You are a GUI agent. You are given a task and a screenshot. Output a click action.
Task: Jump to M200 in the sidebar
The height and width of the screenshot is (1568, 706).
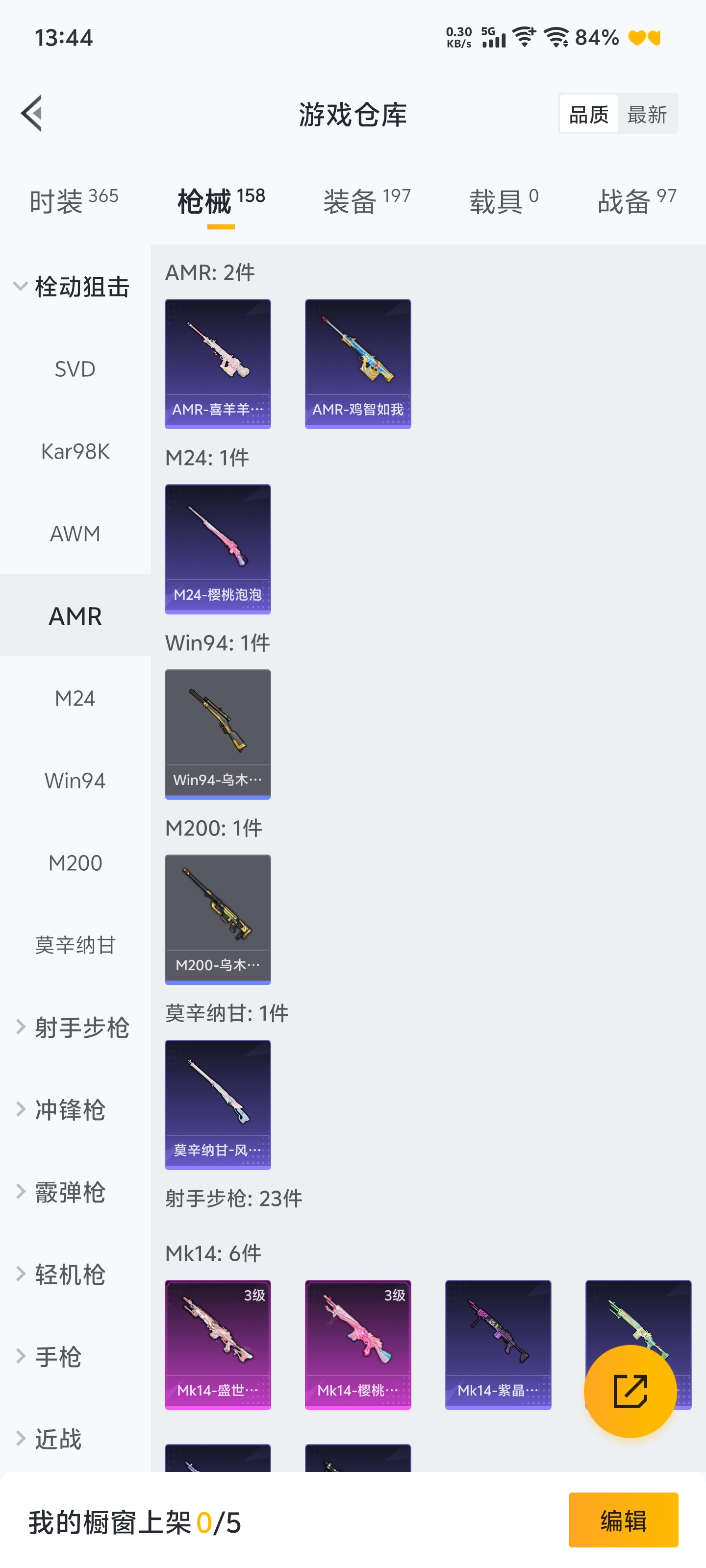tap(75, 863)
